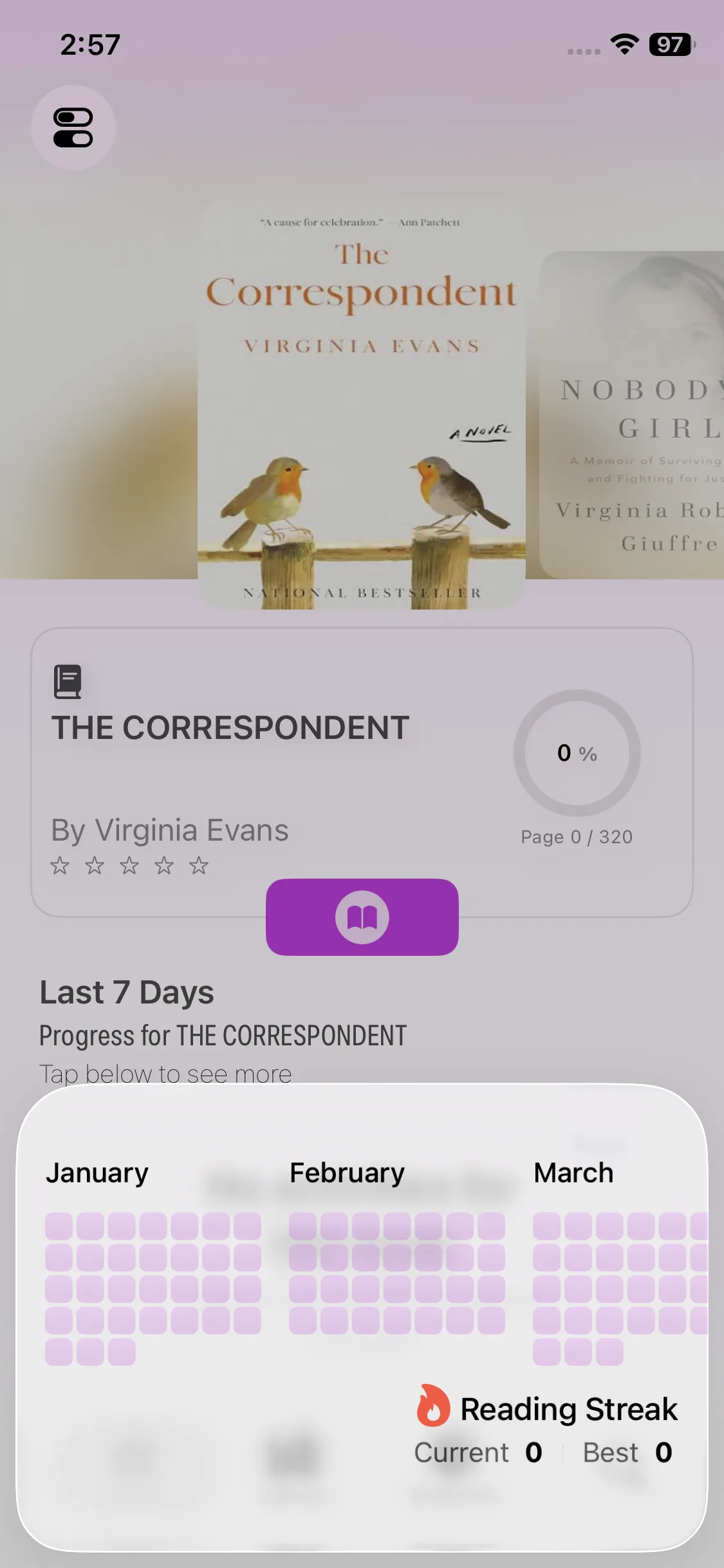Open the reading calendar heatmap panel
724x1568 pixels.
click(x=362, y=1318)
